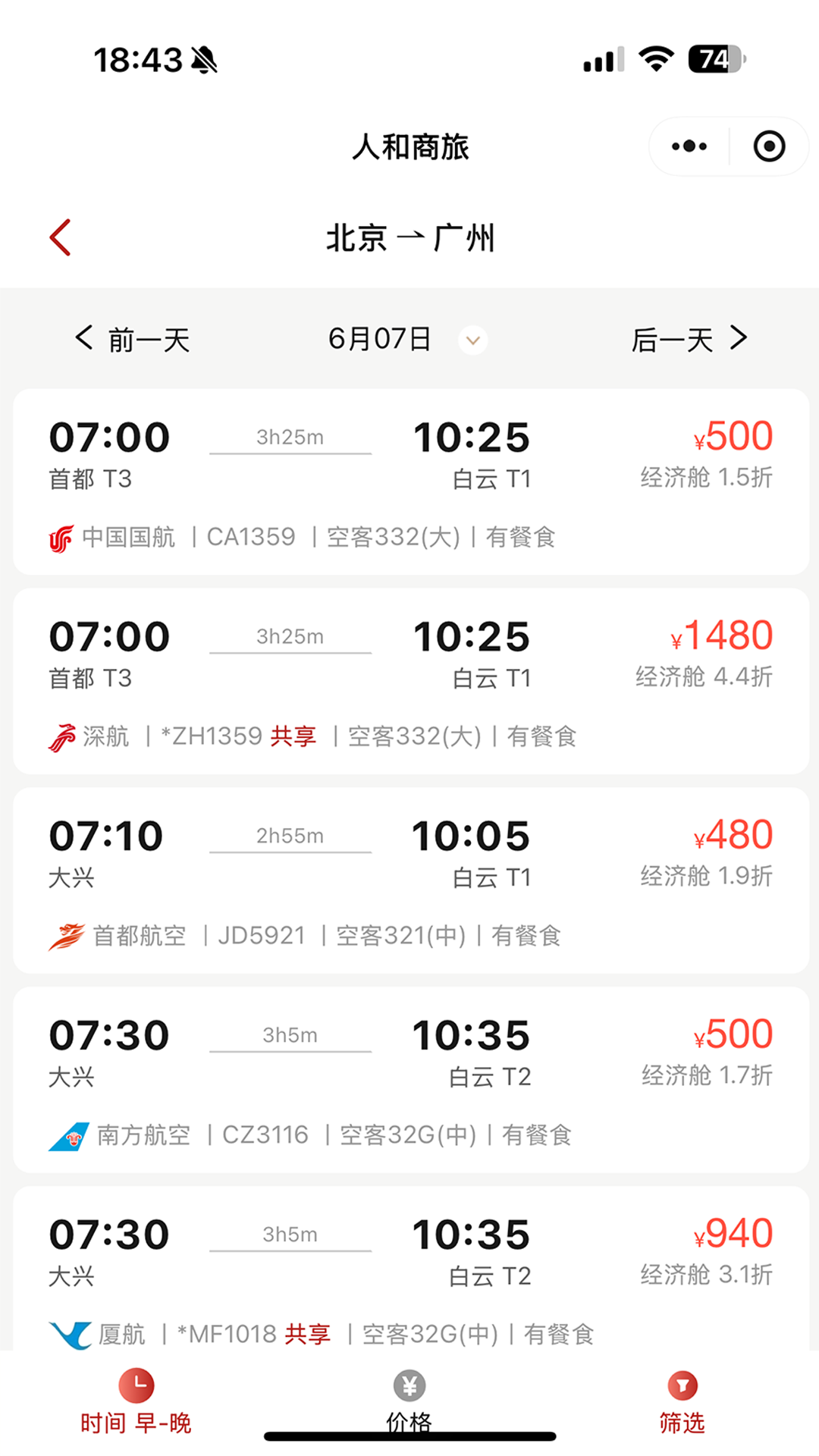Open the date picker chevron next to 6月07日

(x=472, y=341)
